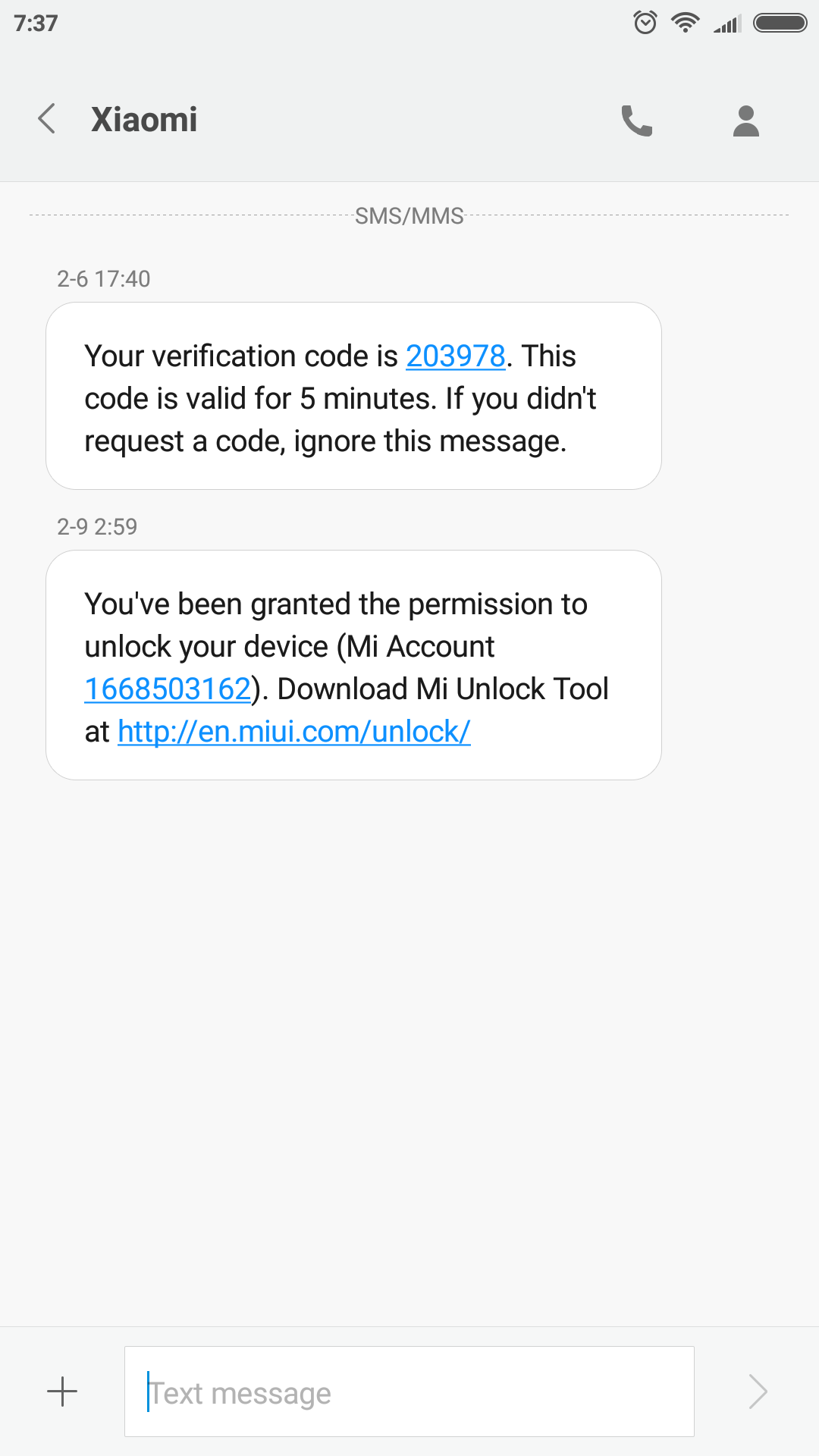Viewport: 819px width, 1456px height.
Task: Open the en.miui.com/unlock link
Action: coord(294,732)
